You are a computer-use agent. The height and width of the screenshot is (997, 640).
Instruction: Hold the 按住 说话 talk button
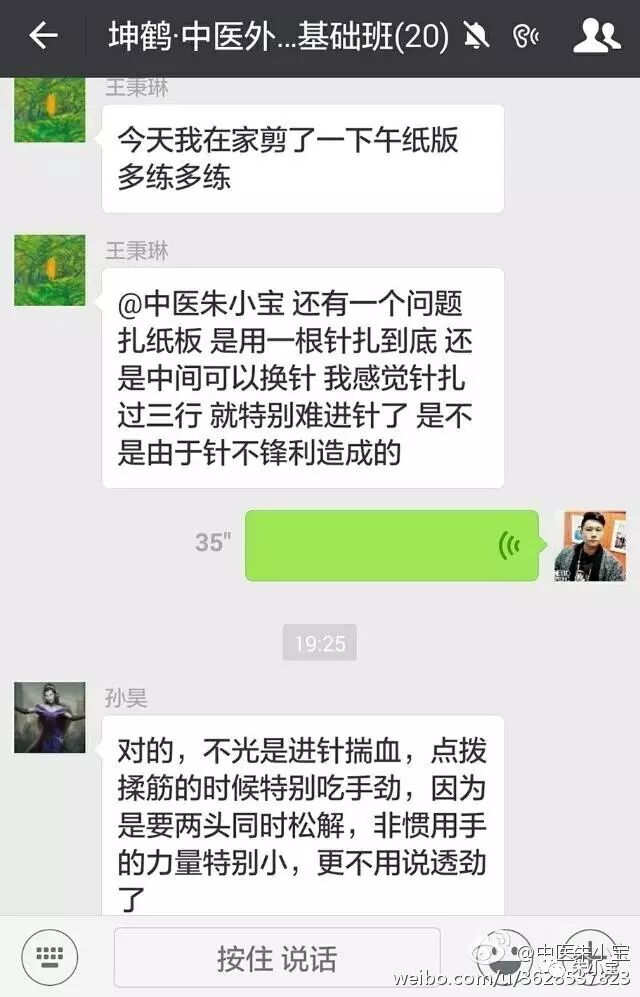click(x=277, y=957)
